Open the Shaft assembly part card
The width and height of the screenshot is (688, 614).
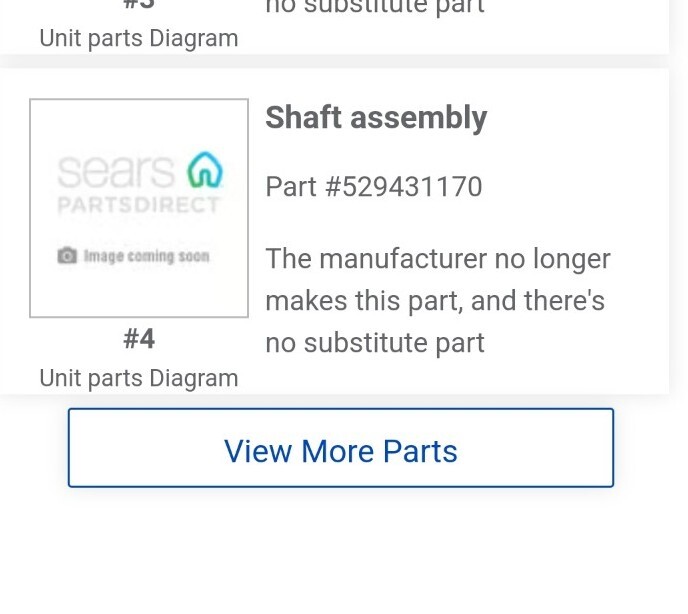pyautogui.click(x=375, y=118)
